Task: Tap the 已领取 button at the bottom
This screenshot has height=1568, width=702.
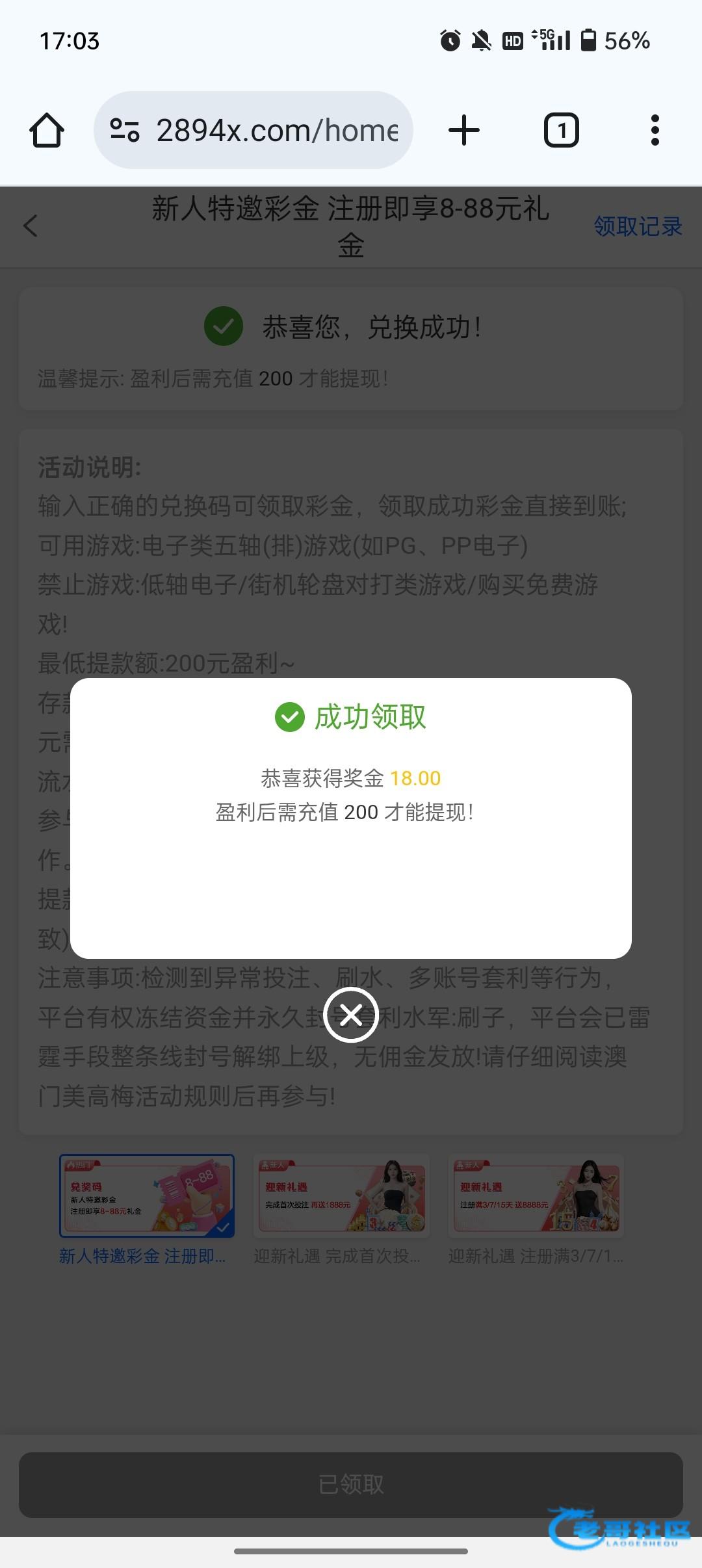Action: coord(351,1485)
